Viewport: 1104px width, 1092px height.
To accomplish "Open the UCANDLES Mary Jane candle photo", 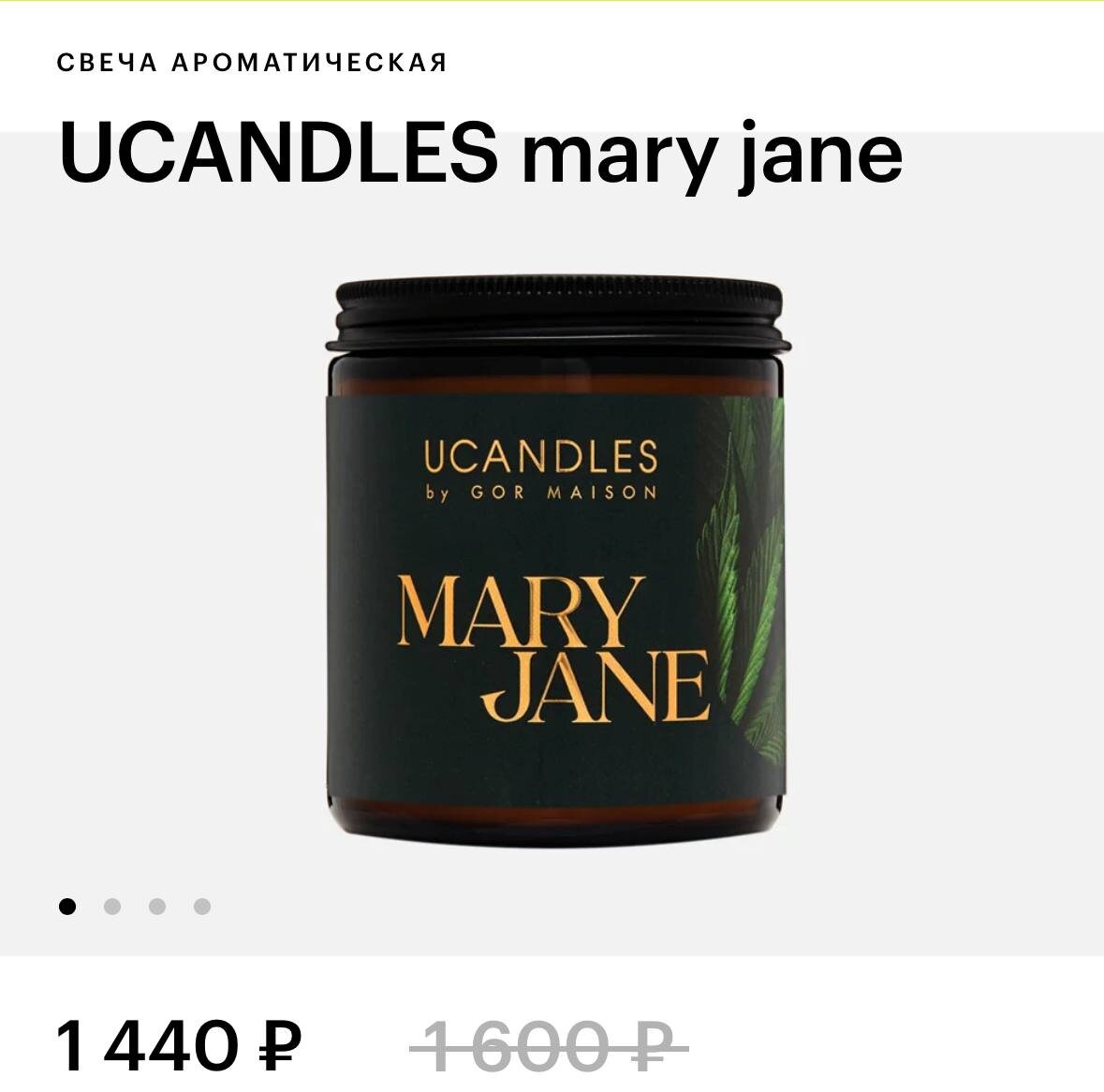I will pyautogui.click(x=558, y=561).
